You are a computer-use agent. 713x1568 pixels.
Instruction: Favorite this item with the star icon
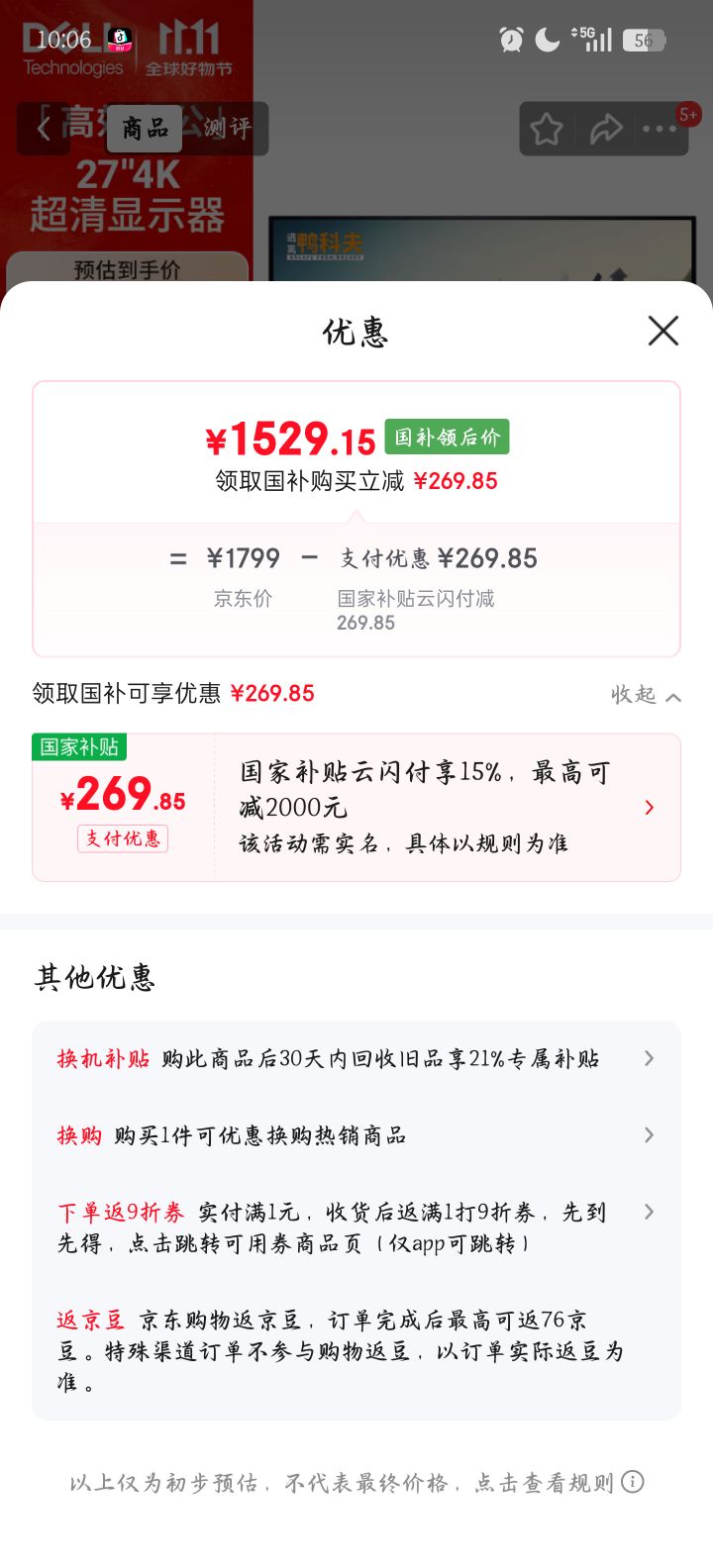[547, 129]
